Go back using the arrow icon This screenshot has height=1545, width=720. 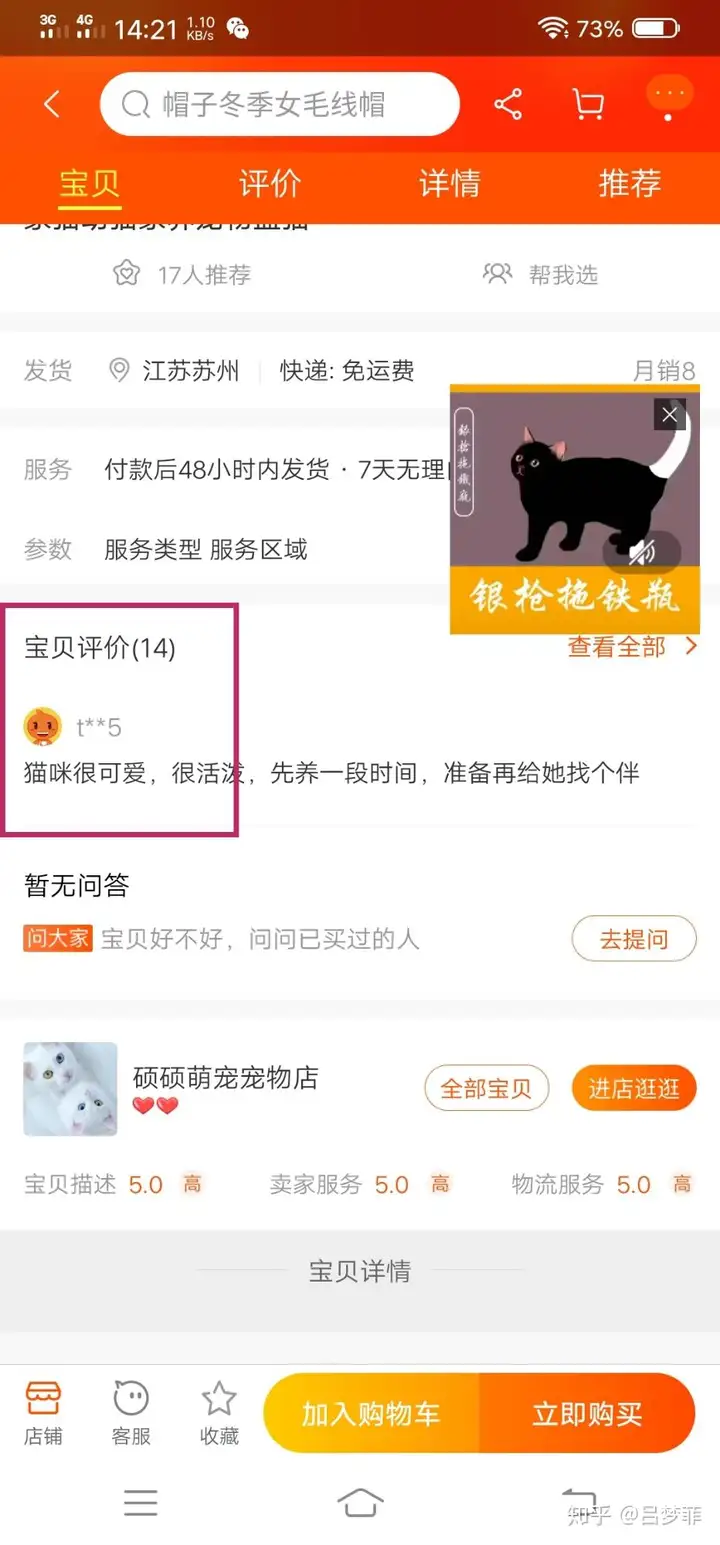pyautogui.click(x=52, y=104)
